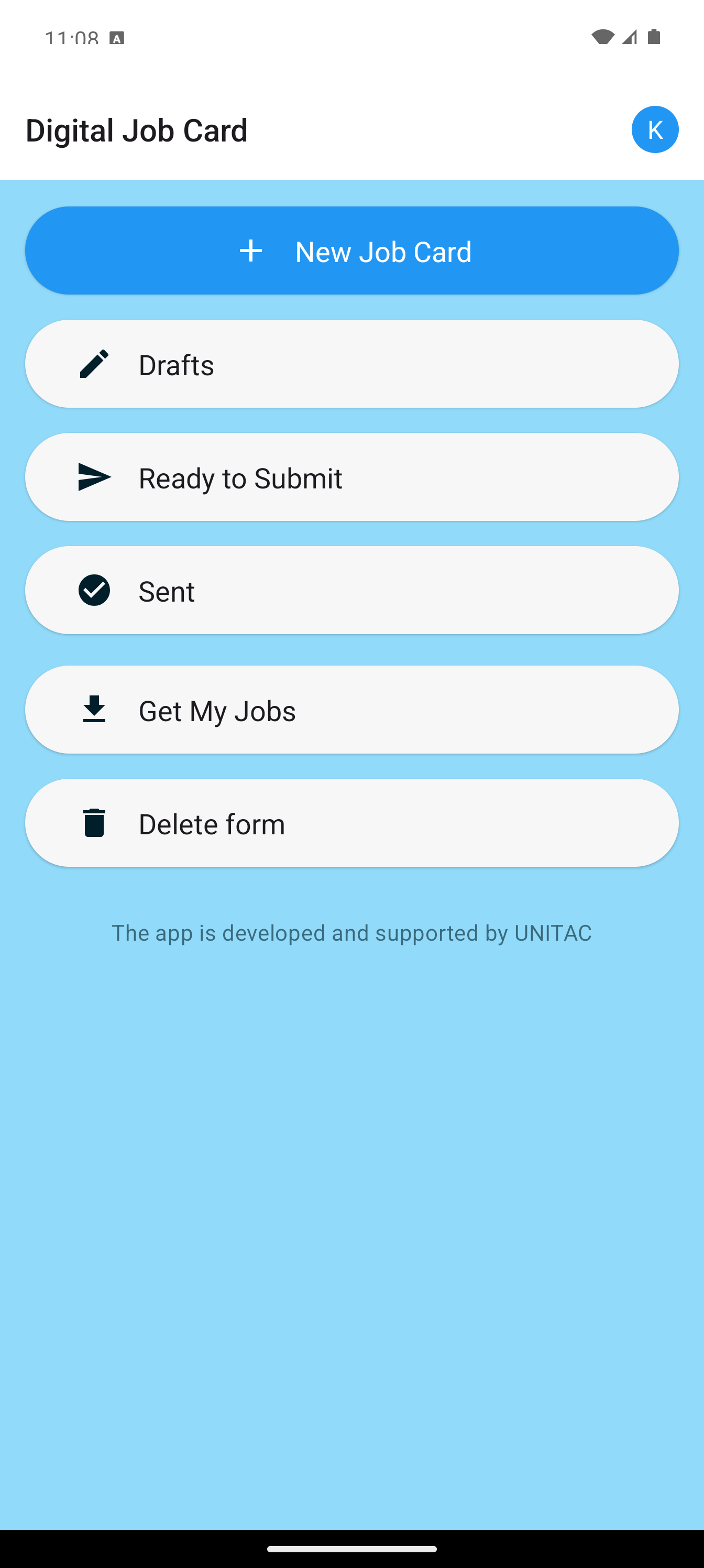Create a New Job Card
Image resolution: width=704 pixels, height=1568 pixels.
pyautogui.click(x=351, y=251)
